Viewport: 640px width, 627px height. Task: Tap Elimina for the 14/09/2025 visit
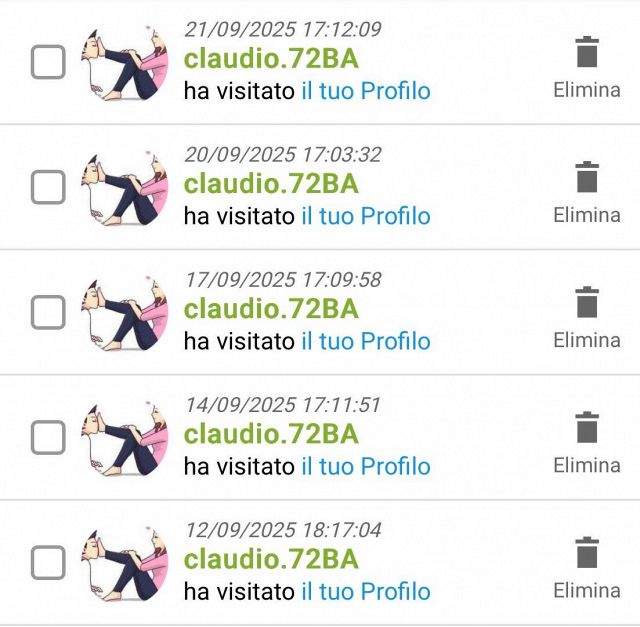tap(587, 441)
